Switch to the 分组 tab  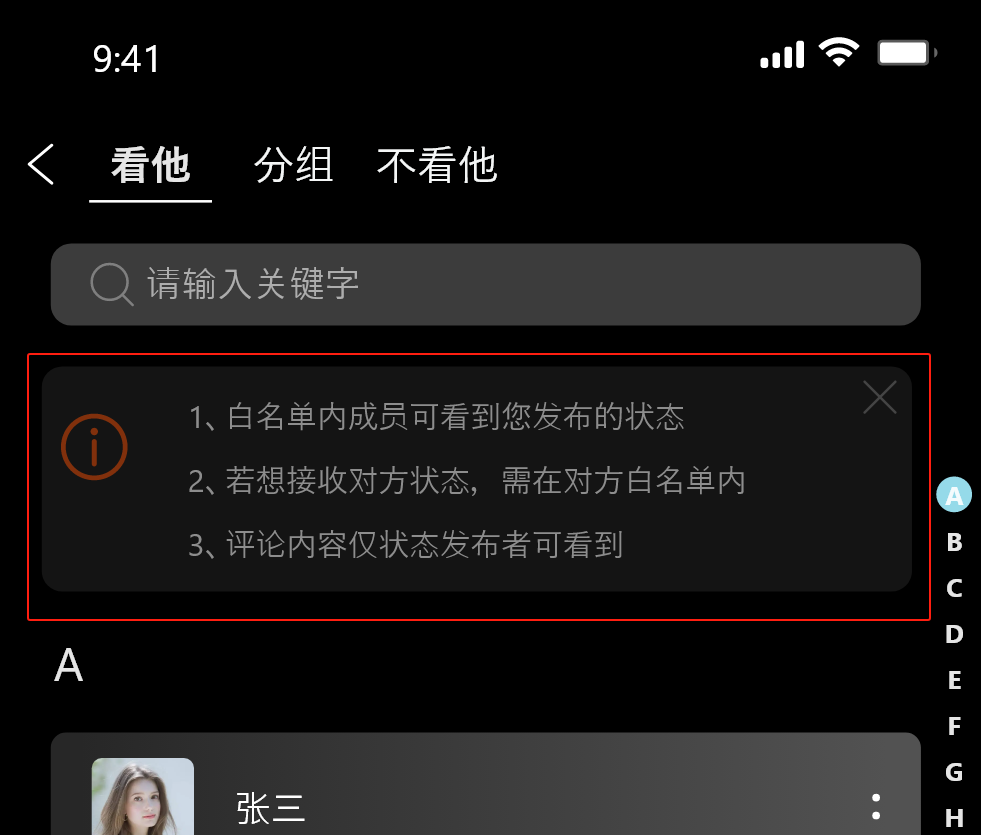click(x=293, y=165)
